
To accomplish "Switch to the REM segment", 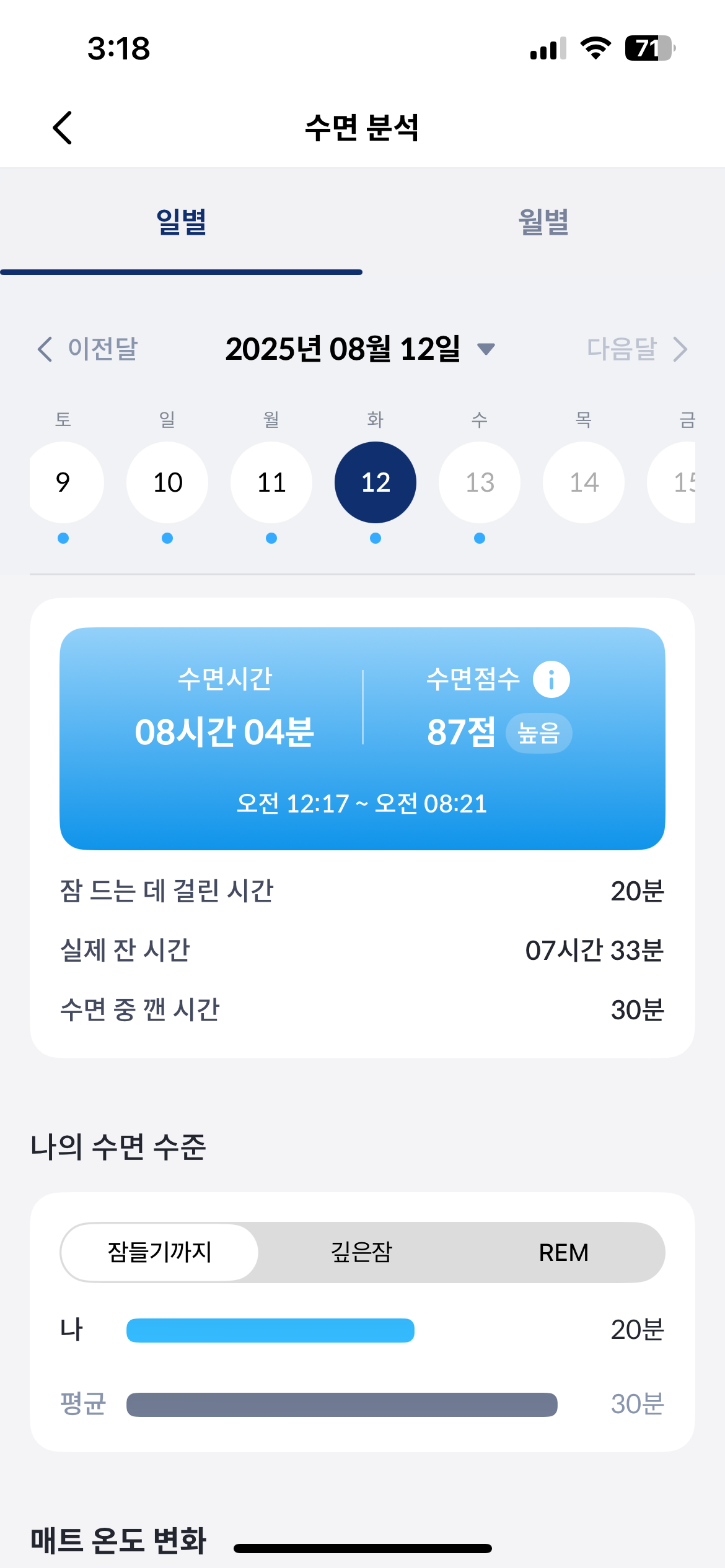I will 563,1252.
